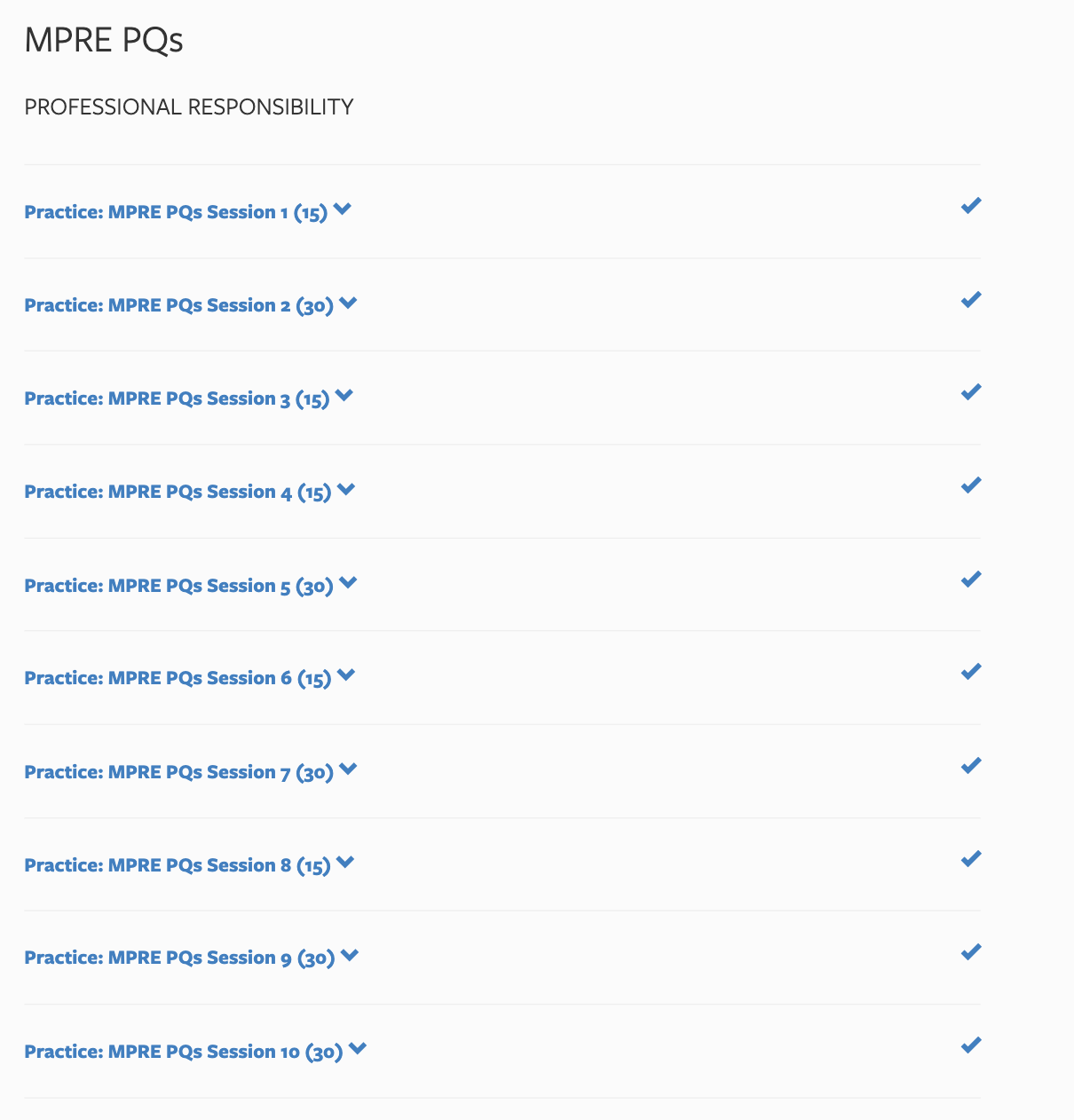Click the PROFESSIONAL RESPONSIBILITY heading
This screenshot has width=1074, height=1120.
click(x=189, y=106)
